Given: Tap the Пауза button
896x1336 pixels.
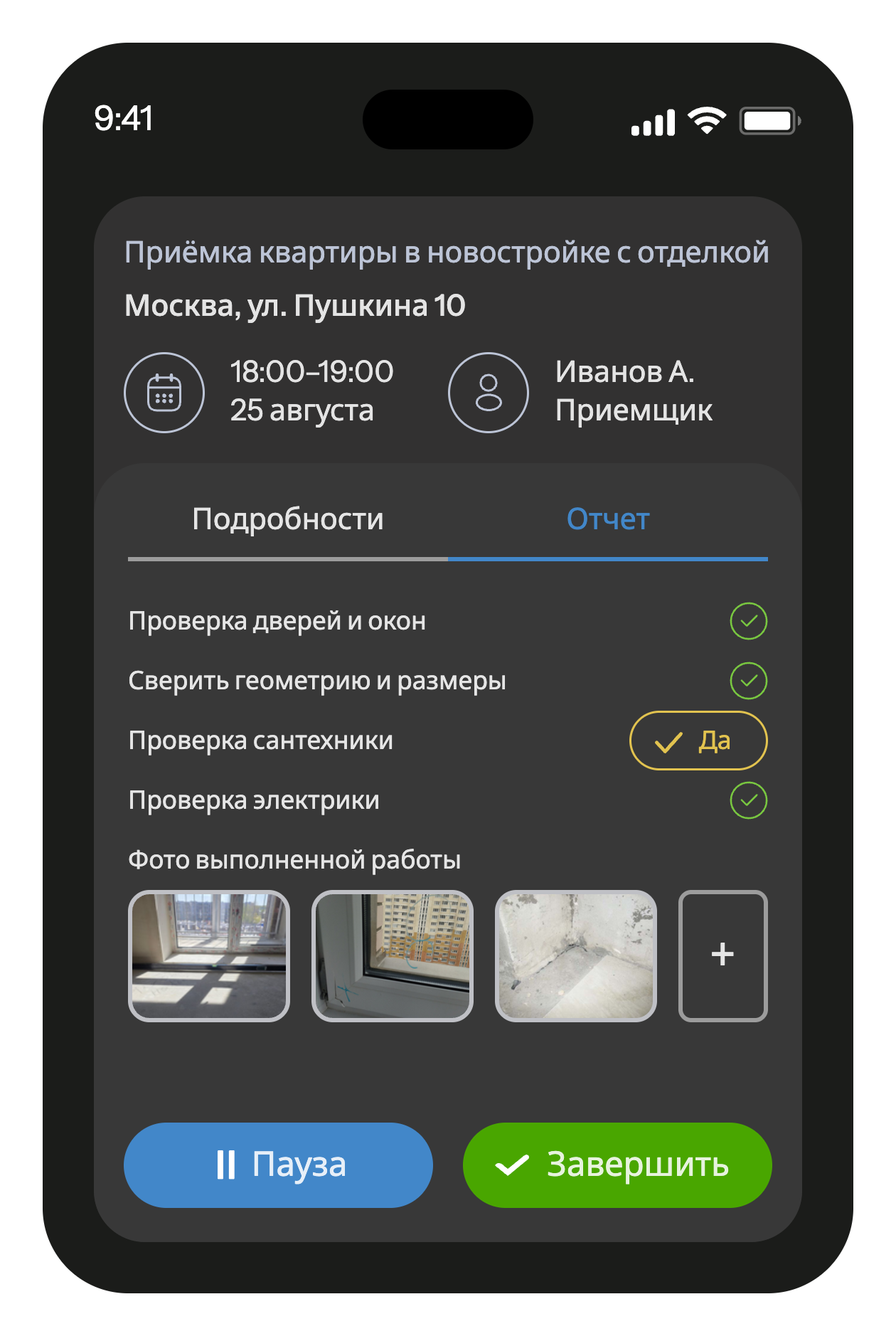Looking at the screenshot, I should (278, 1165).
